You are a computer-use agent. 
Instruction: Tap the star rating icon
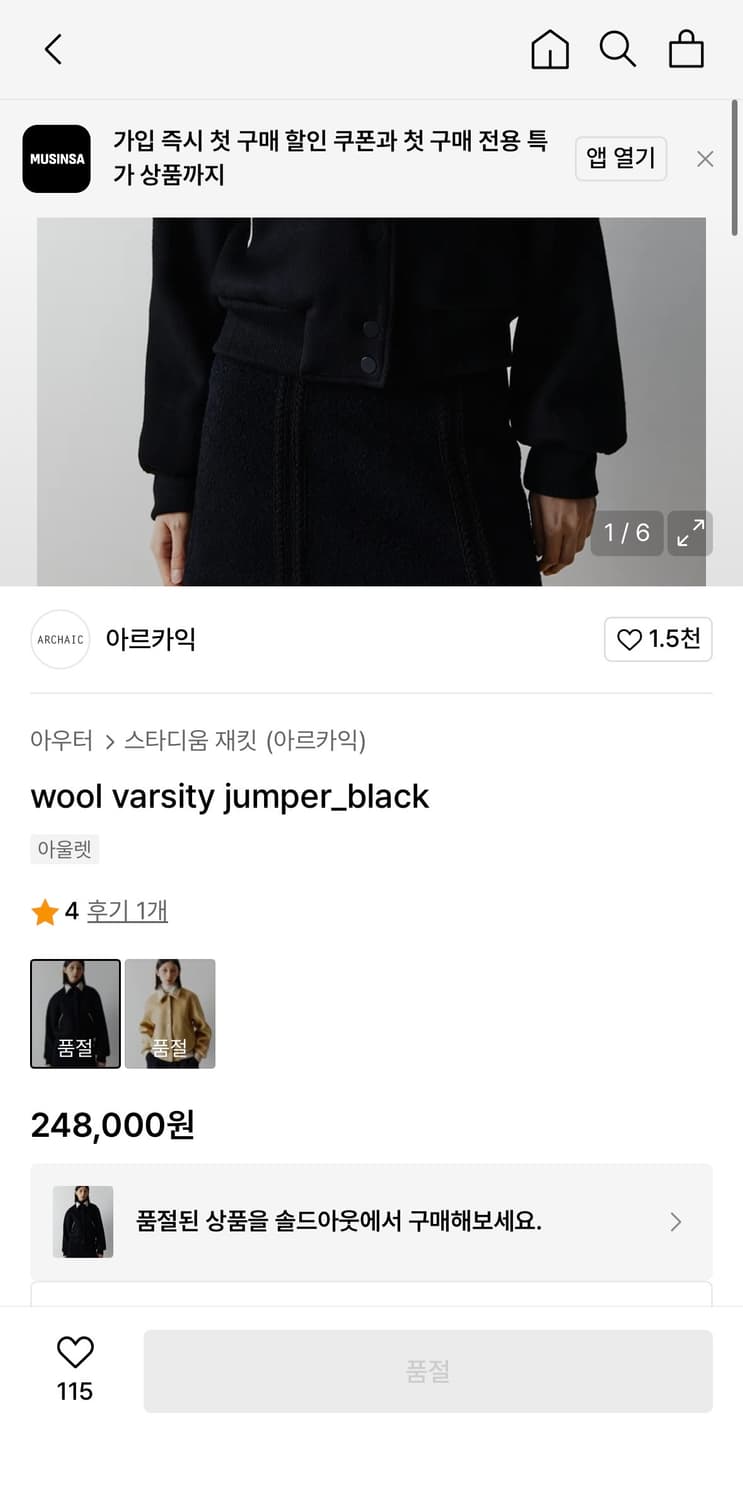tap(44, 911)
